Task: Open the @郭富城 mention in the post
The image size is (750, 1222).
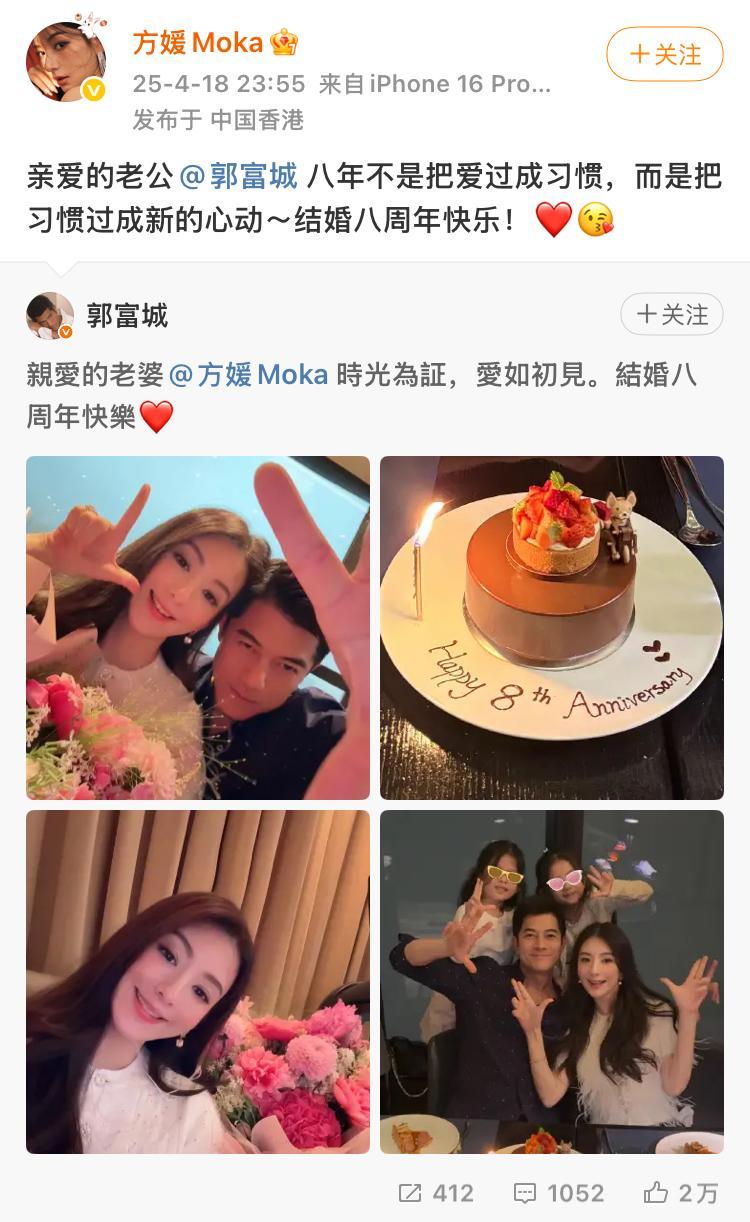Action: click(239, 177)
